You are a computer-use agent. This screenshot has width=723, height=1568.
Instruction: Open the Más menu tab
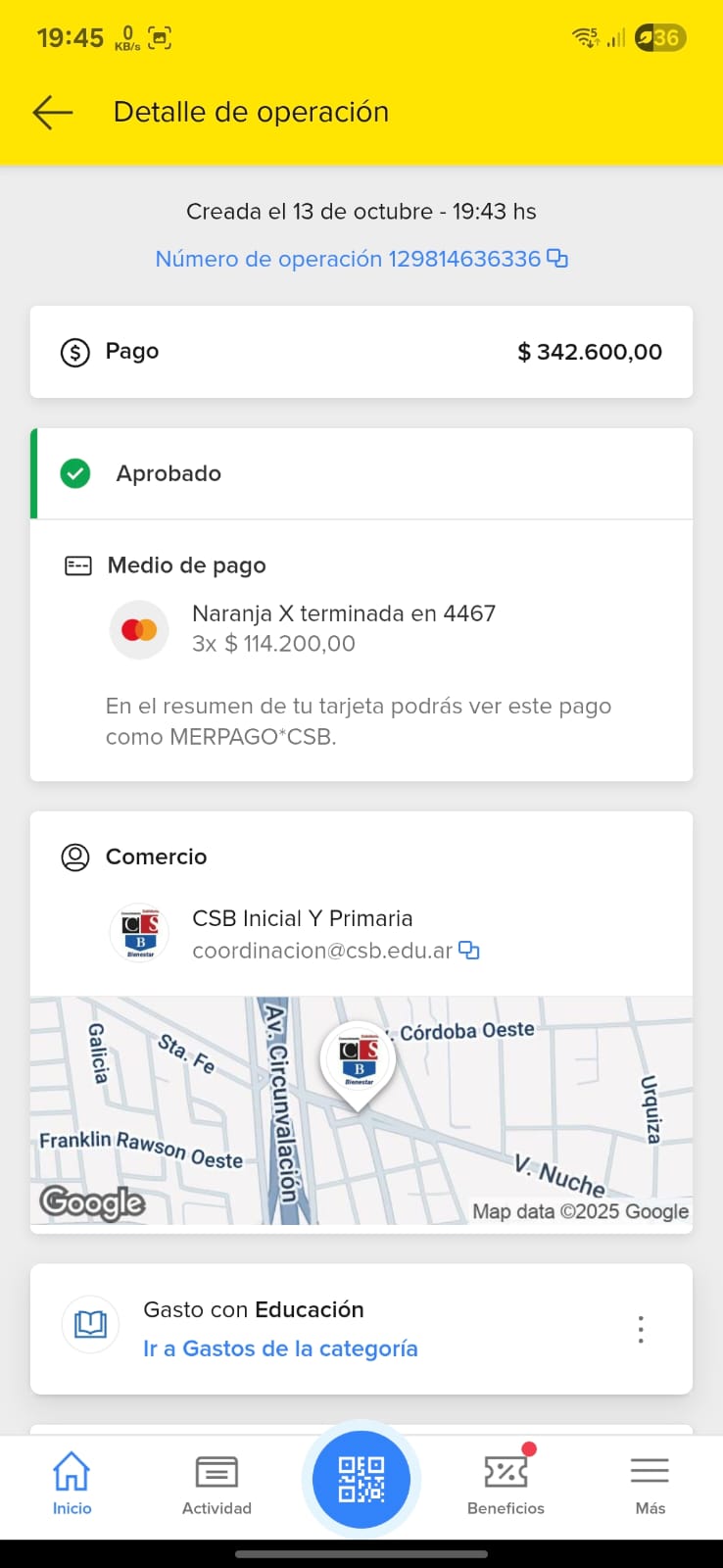pyautogui.click(x=650, y=1483)
